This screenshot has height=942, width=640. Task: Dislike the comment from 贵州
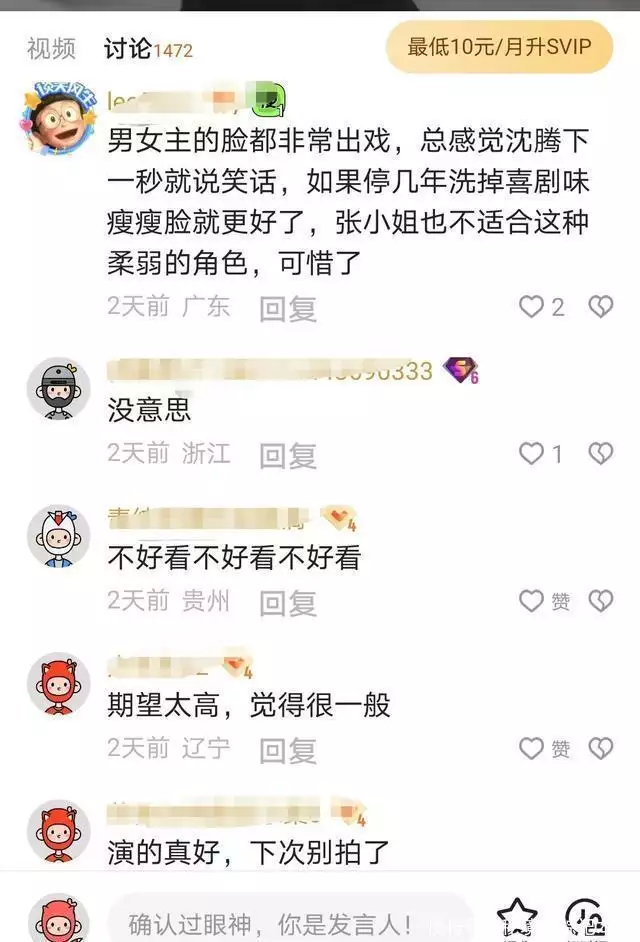pos(600,601)
